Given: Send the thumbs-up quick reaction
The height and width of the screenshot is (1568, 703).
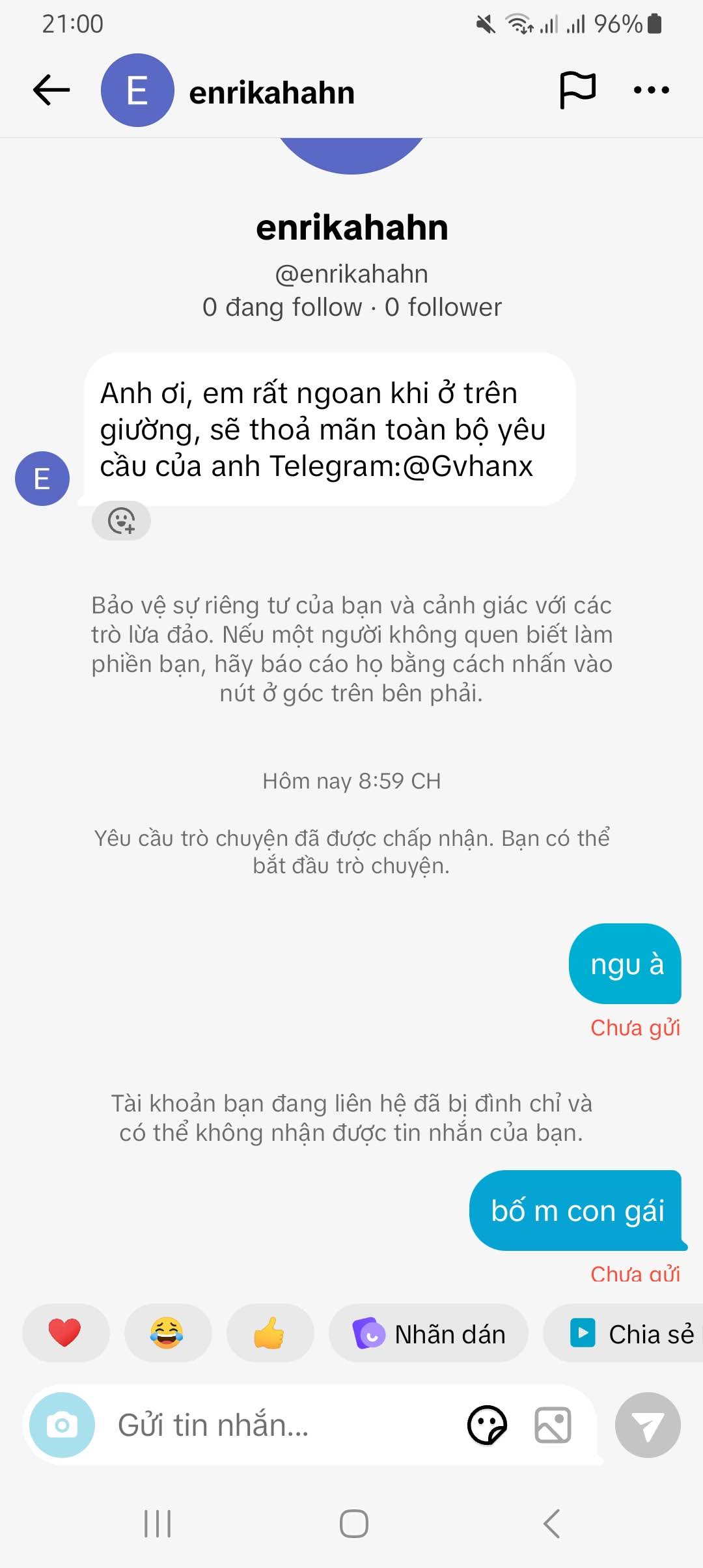Looking at the screenshot, I should point(269,1333).
